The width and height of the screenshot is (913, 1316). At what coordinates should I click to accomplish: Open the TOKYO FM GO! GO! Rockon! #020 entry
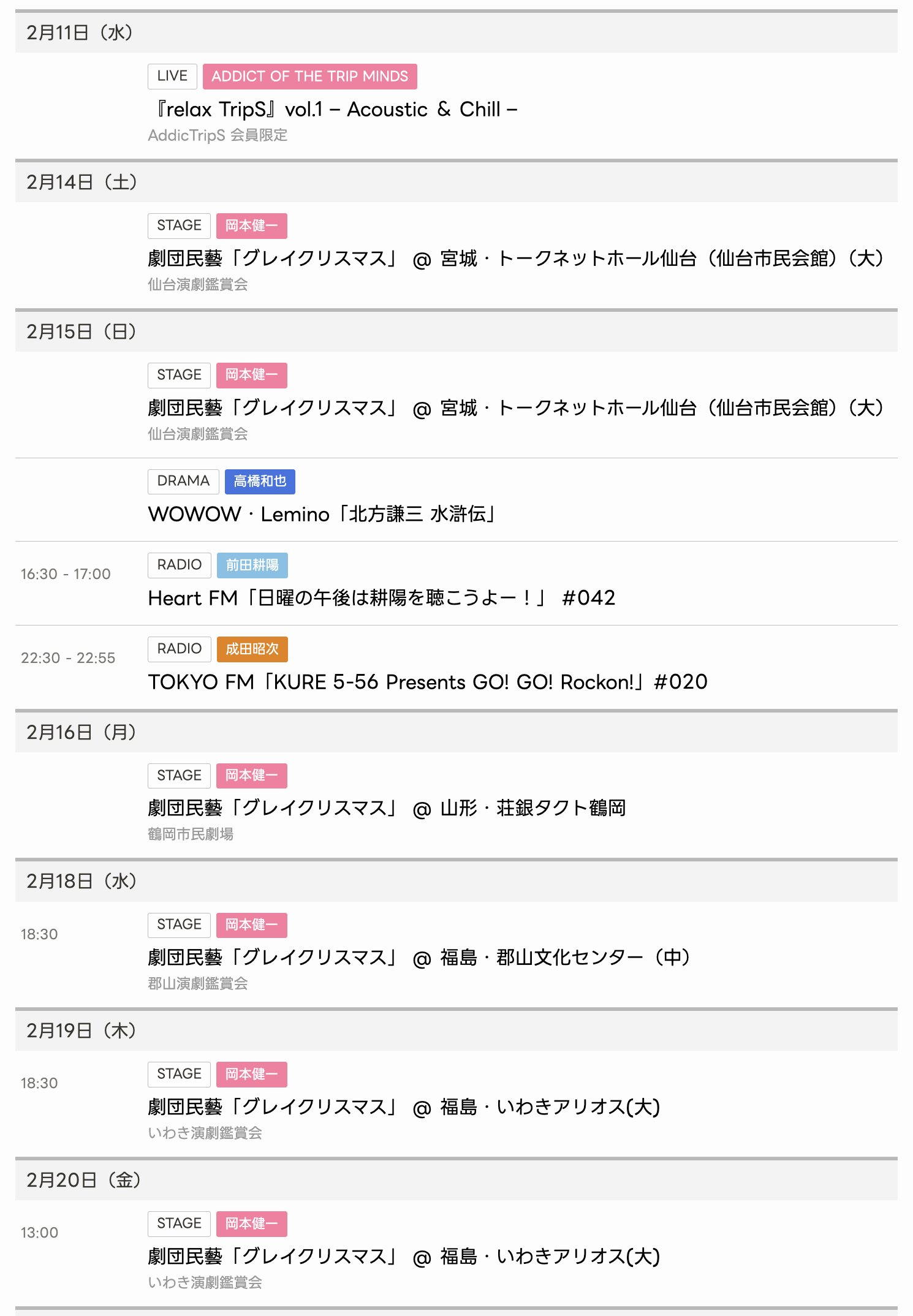pos(427,682)
